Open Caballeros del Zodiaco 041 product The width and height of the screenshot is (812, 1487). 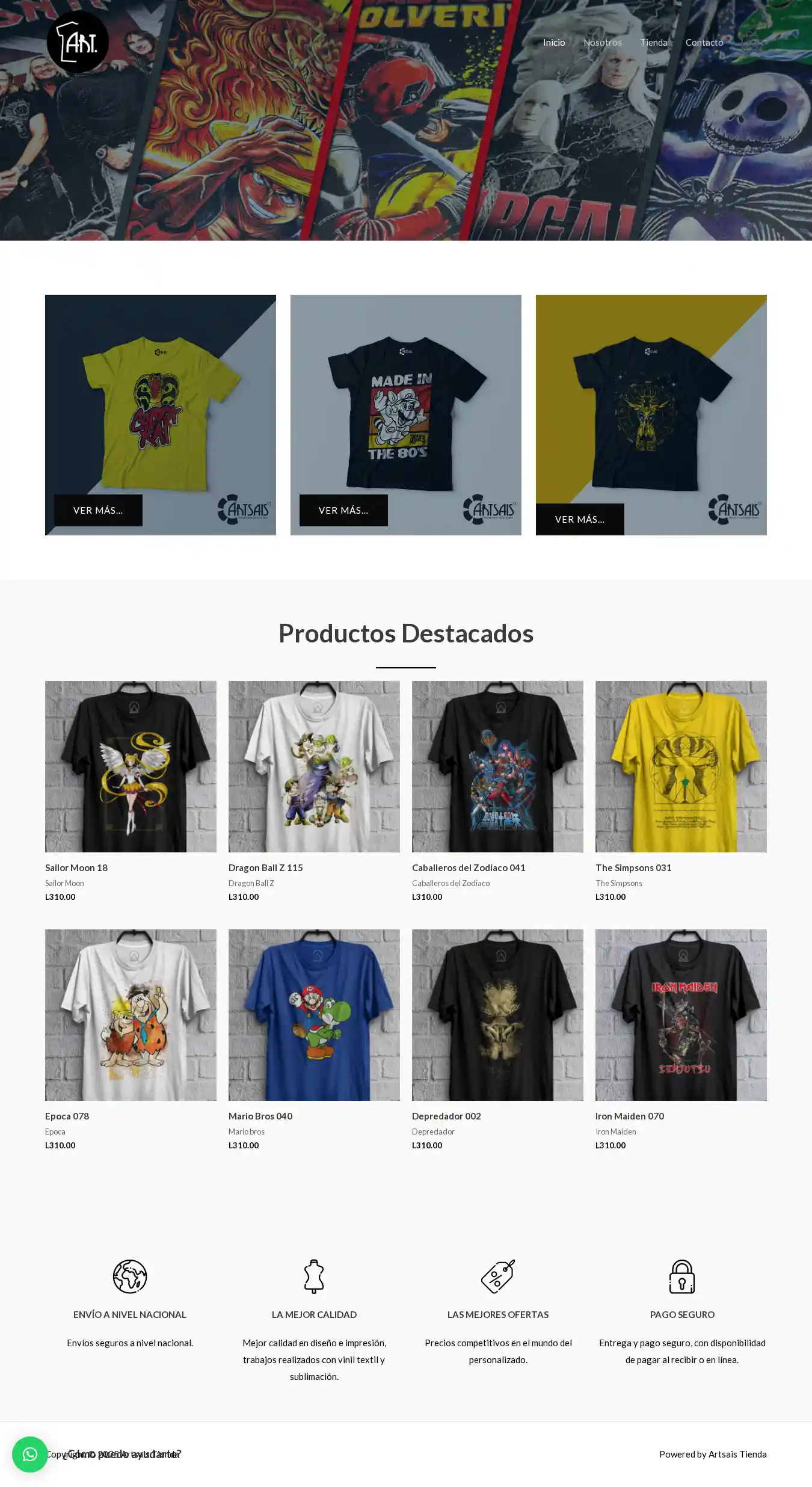pos(469,867)
